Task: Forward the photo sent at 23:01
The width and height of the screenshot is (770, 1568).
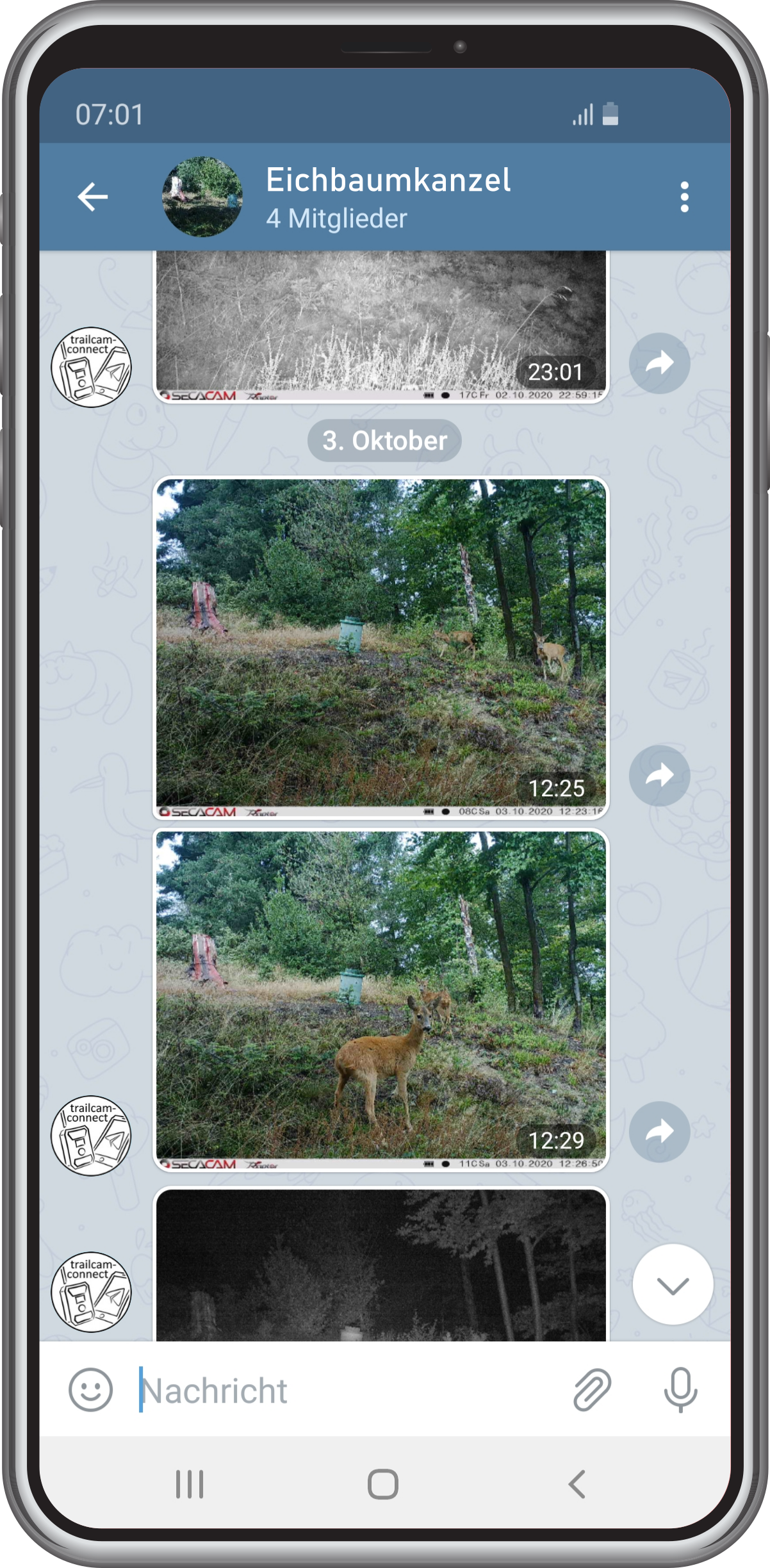Action: [659, 363]
